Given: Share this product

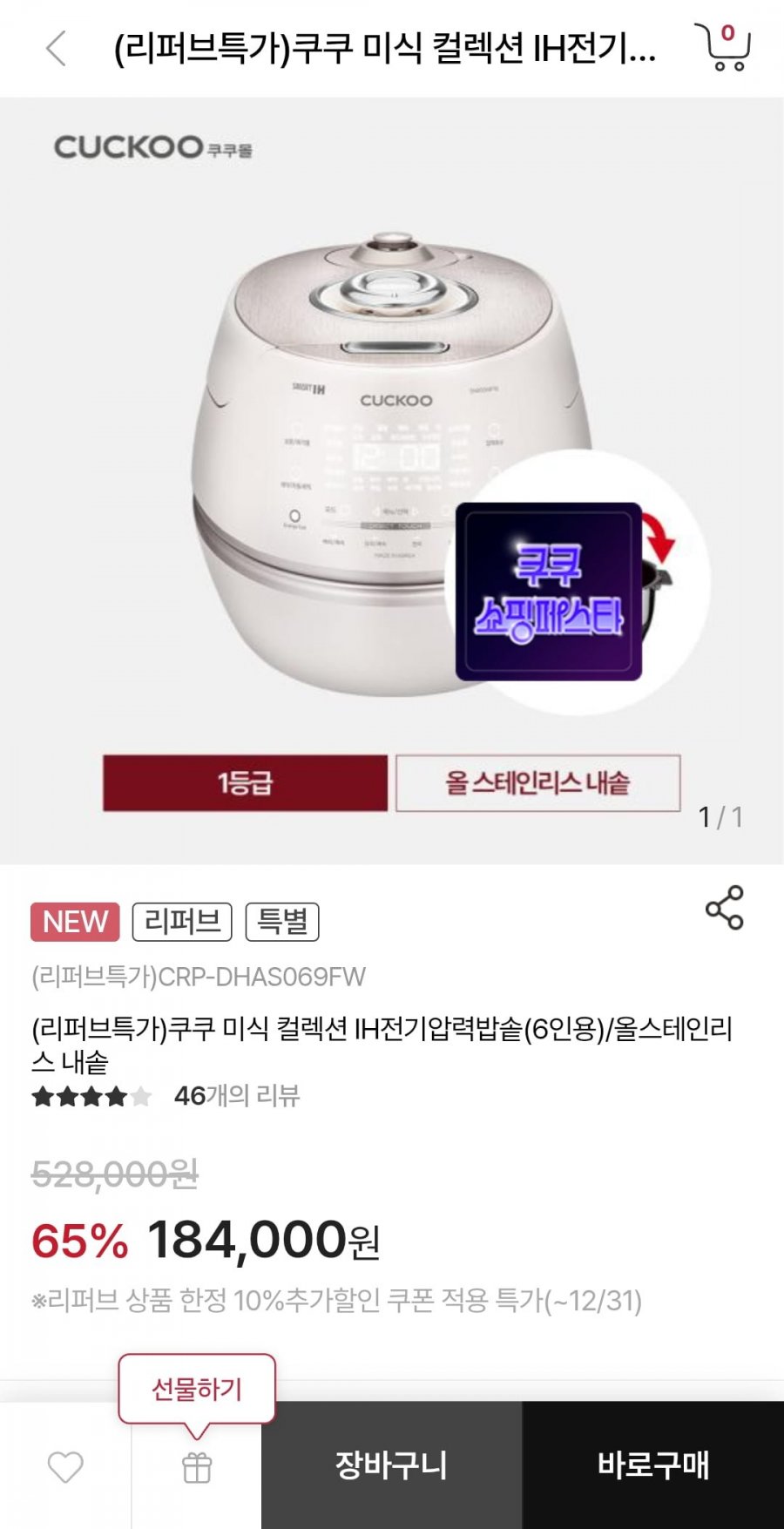Looking at the screenshot, I should coord(724,908).
